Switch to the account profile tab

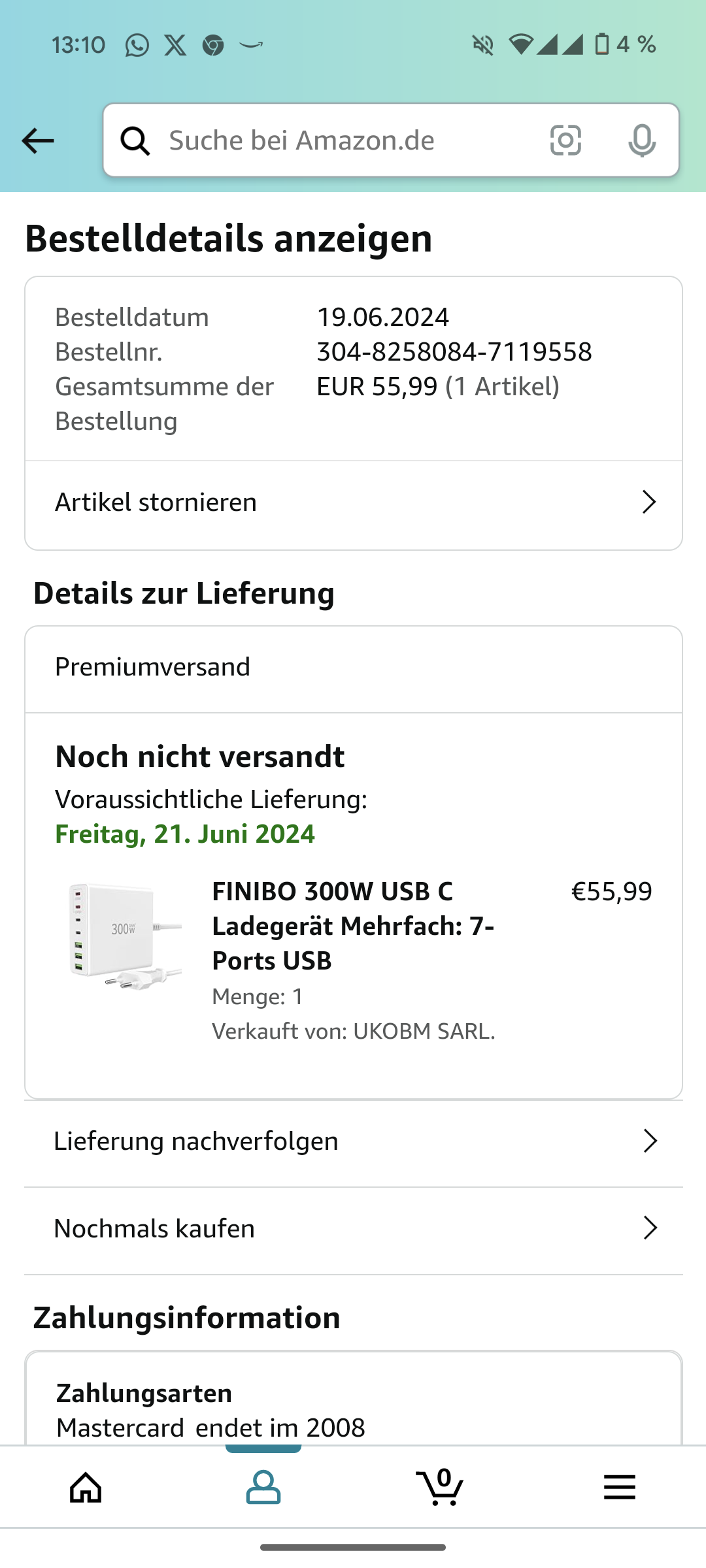[x=263, y=1488]
